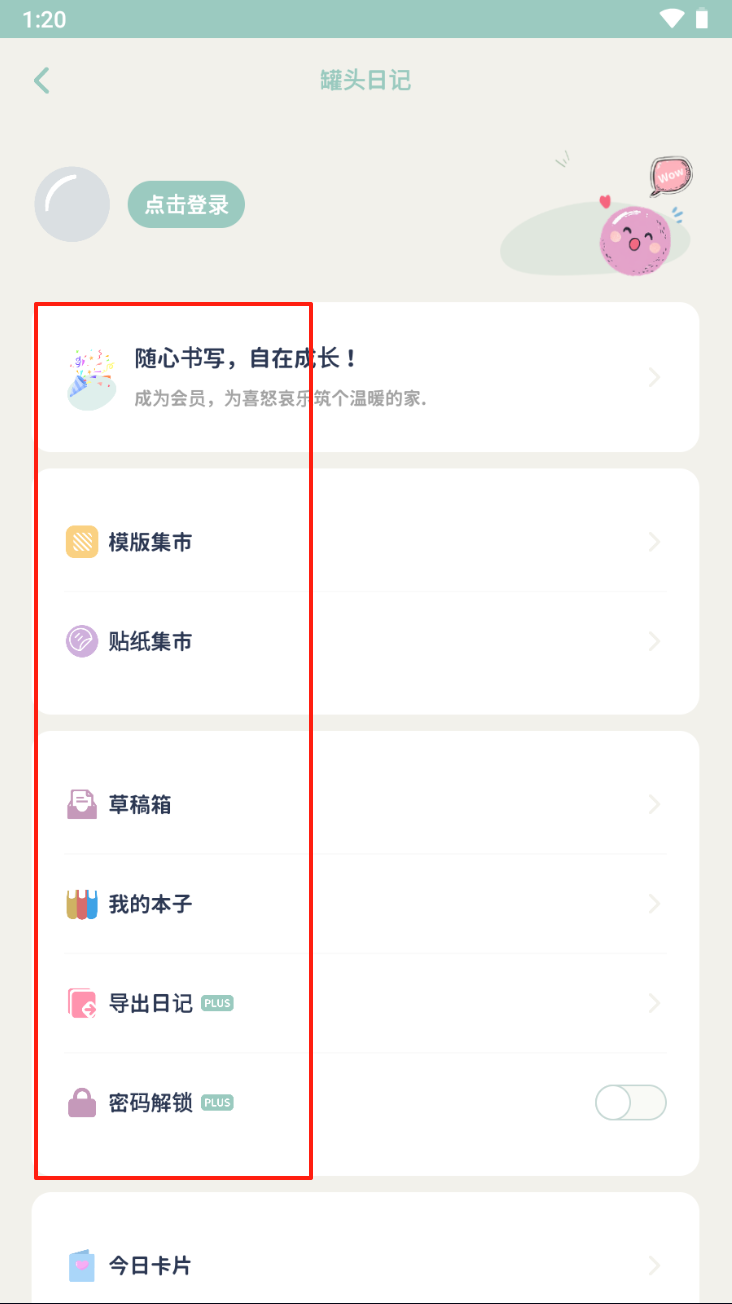Open 模版集市 template market
The width and height of the screenshot is (732, 1304).
pyautogui.click(x=365, y=542)
